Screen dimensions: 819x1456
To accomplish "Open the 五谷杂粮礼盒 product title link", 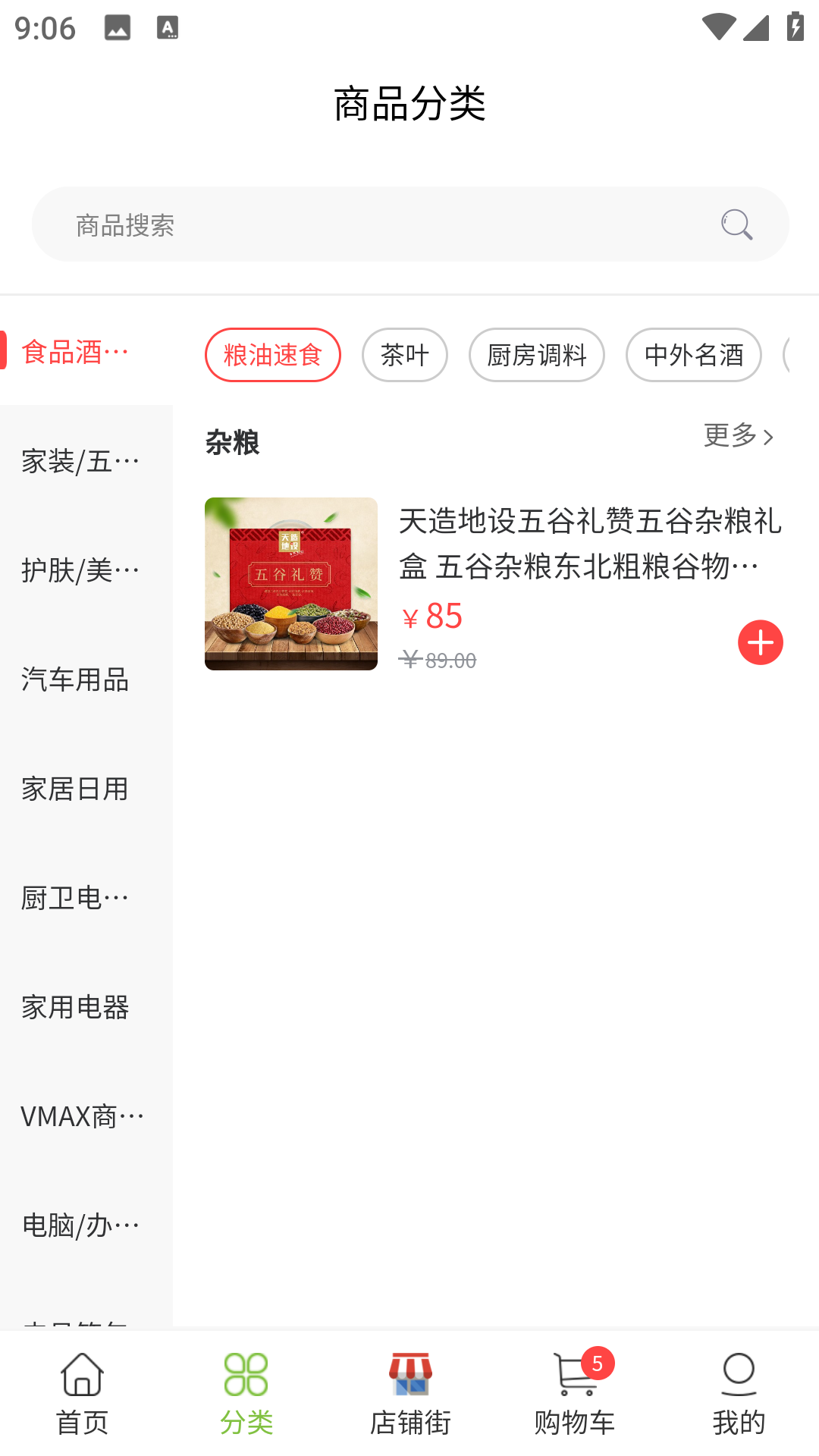I will coord(591,544).
